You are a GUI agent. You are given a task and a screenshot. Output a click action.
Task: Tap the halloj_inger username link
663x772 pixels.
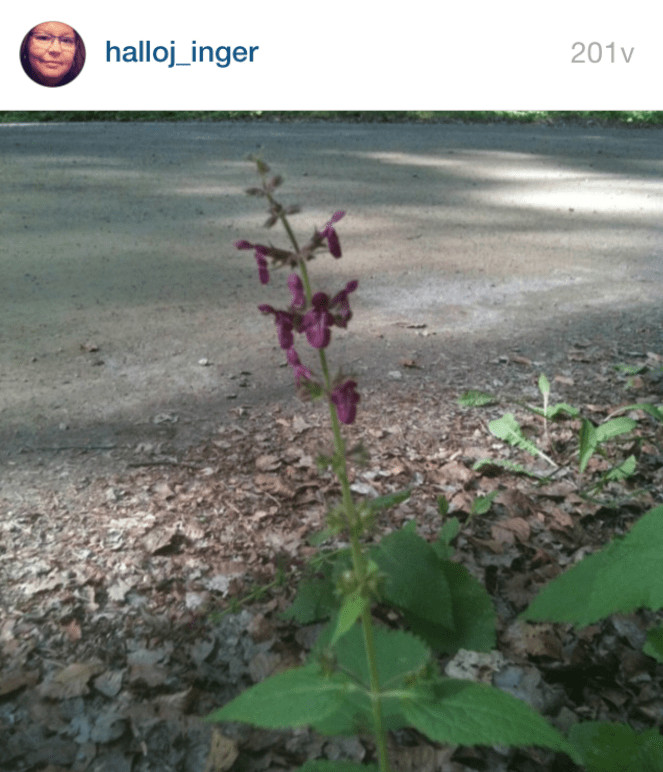tap(181, 53)
